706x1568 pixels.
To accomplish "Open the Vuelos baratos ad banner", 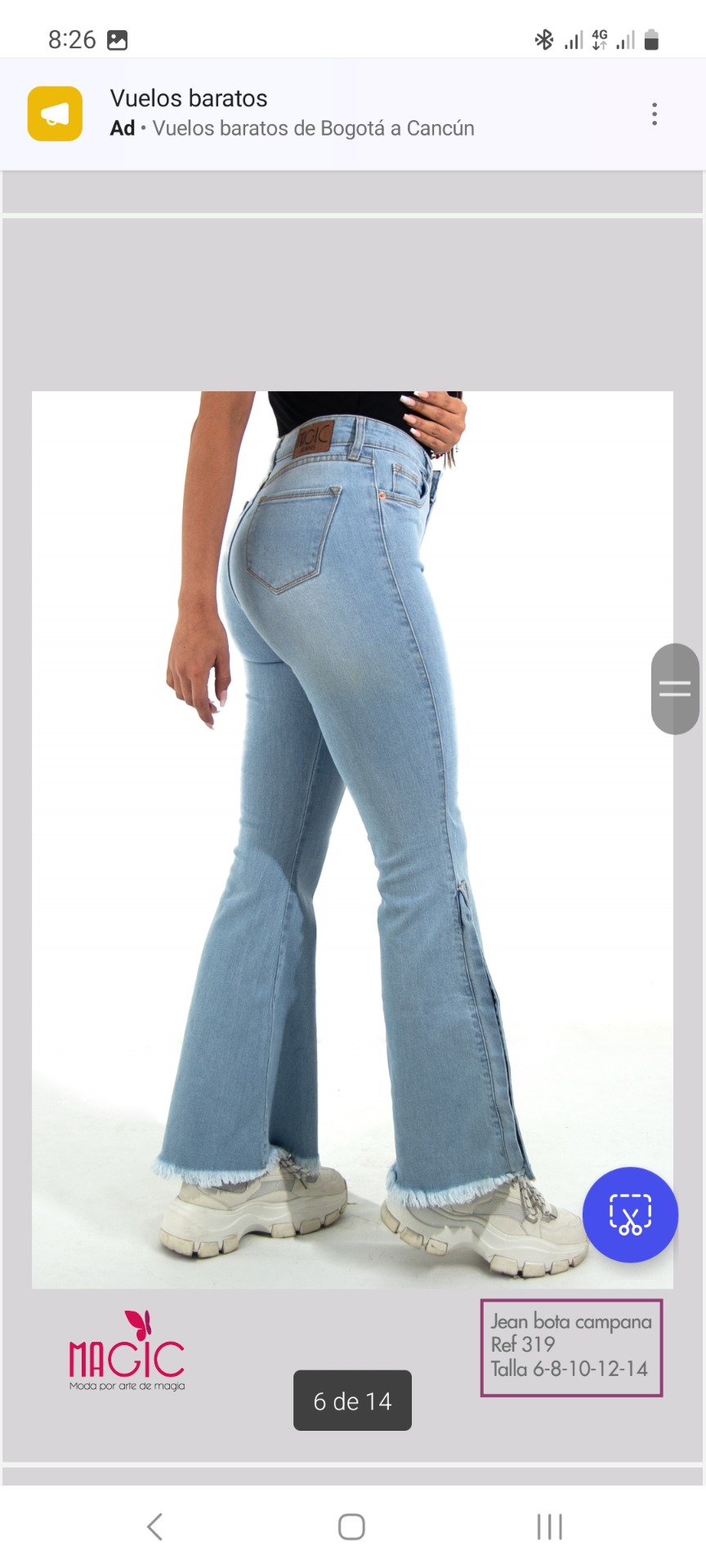I will 291,114.
